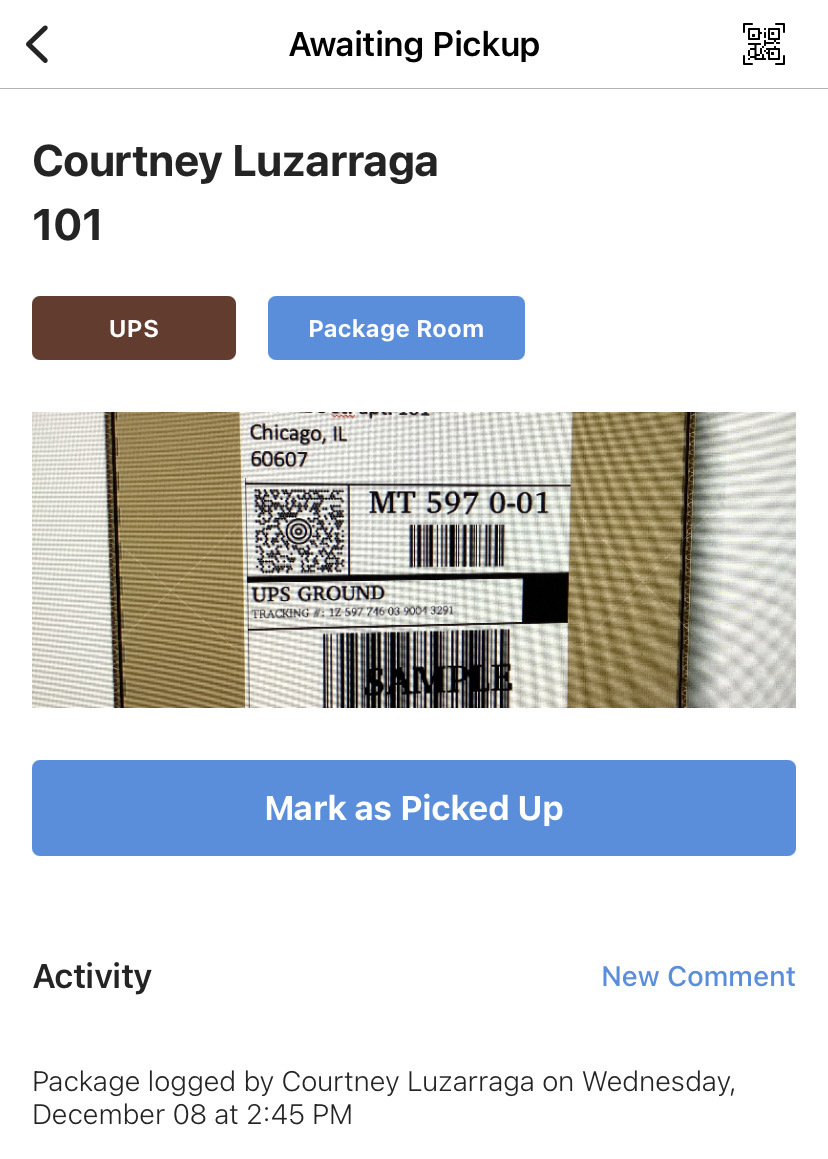Add a new comment to activity
The height and width of the screenshot is (1159, 828).
(698, 976)
